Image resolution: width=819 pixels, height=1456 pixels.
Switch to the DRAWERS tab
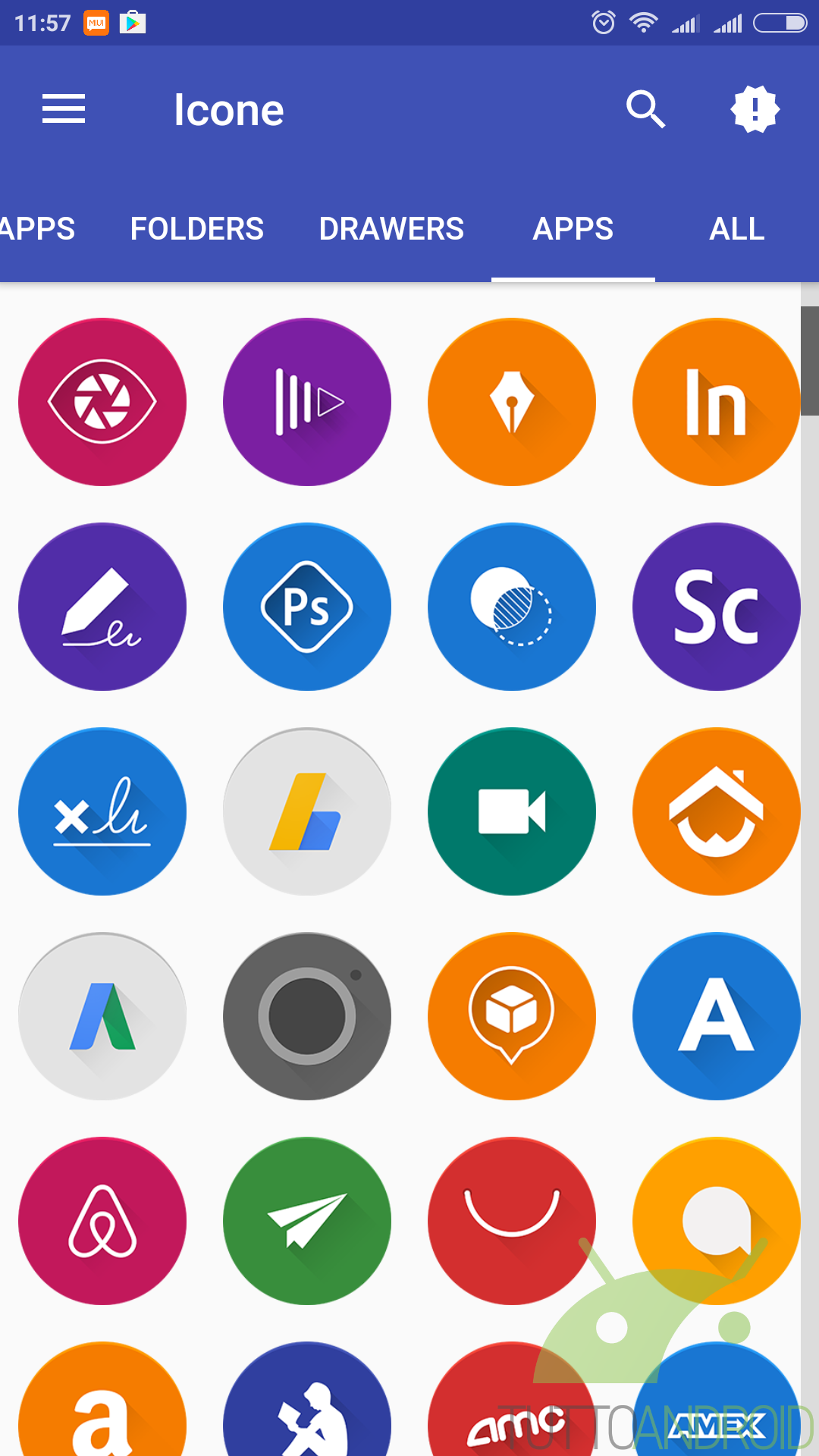pos(391,229)
